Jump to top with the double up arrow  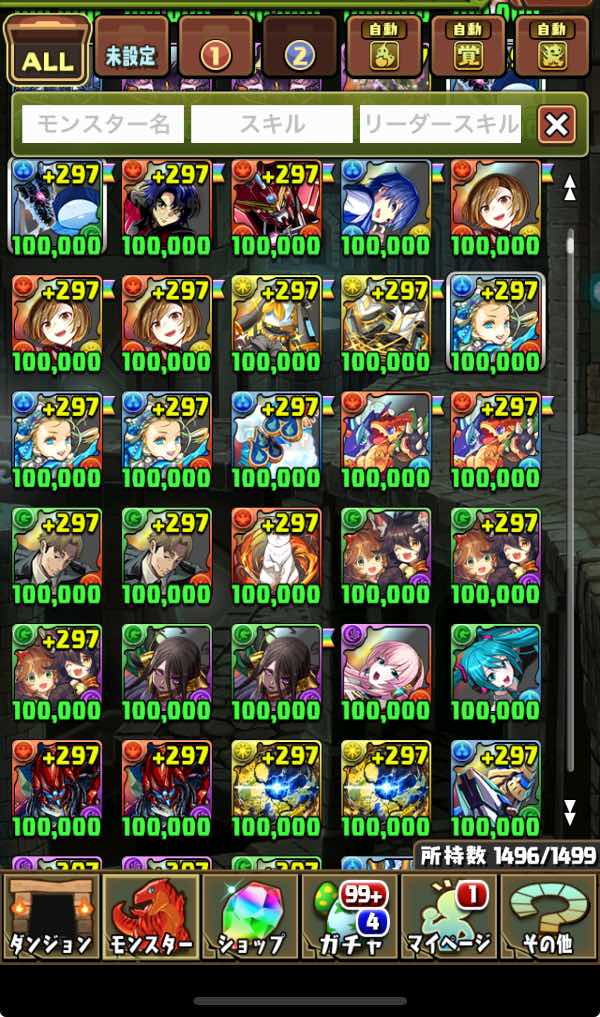click(x=570, y=188)
